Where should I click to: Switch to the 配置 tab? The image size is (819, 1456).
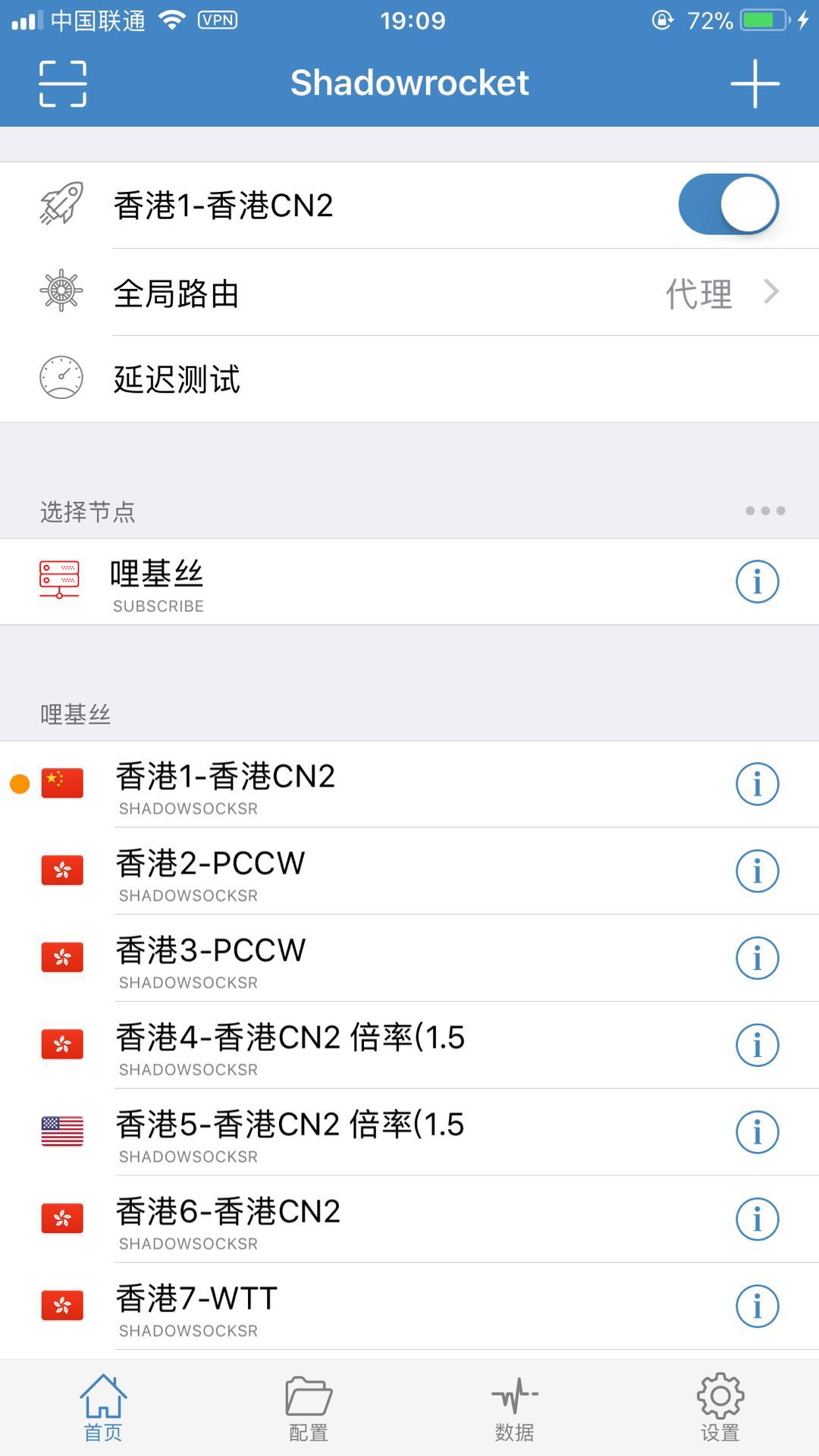[309, 1407]
